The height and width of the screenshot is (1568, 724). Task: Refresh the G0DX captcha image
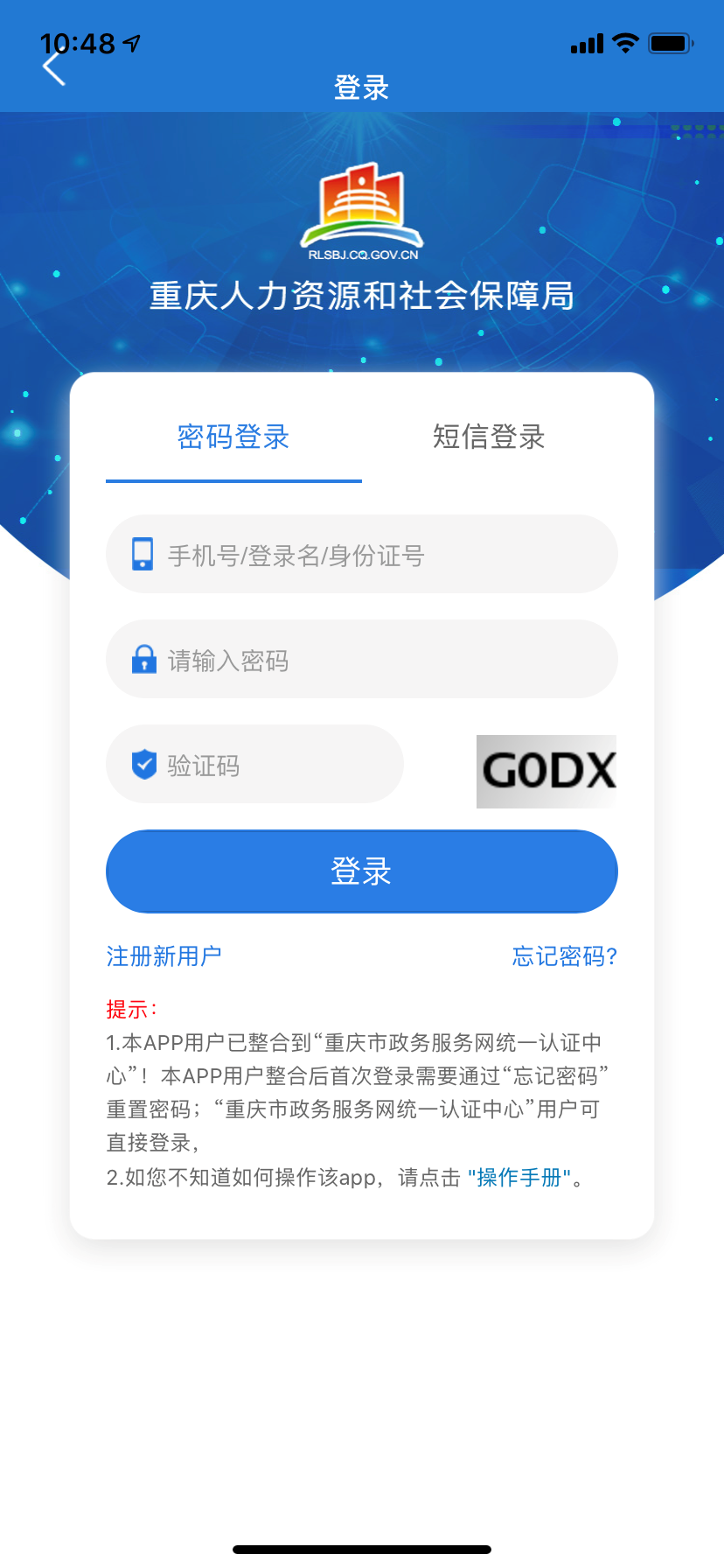[546, 771]
